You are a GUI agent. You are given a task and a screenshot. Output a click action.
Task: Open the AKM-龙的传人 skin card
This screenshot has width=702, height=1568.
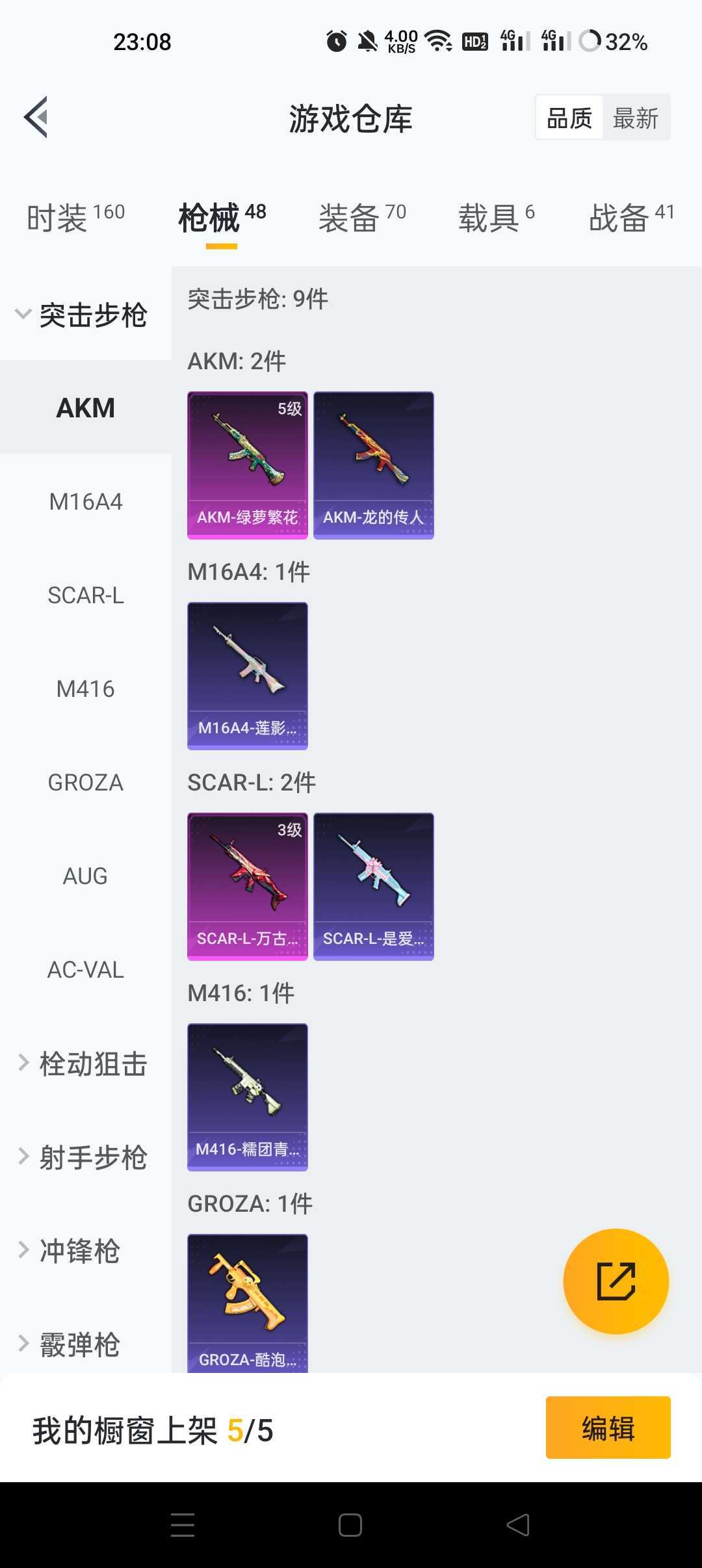373,465
